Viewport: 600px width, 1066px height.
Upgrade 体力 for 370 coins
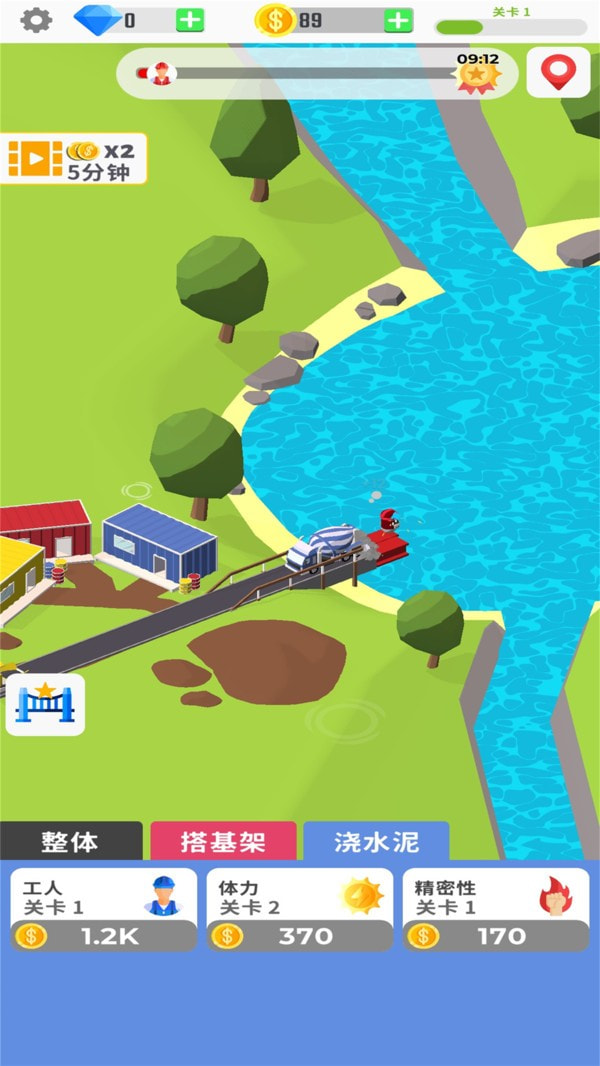click(x=299, y=936)
